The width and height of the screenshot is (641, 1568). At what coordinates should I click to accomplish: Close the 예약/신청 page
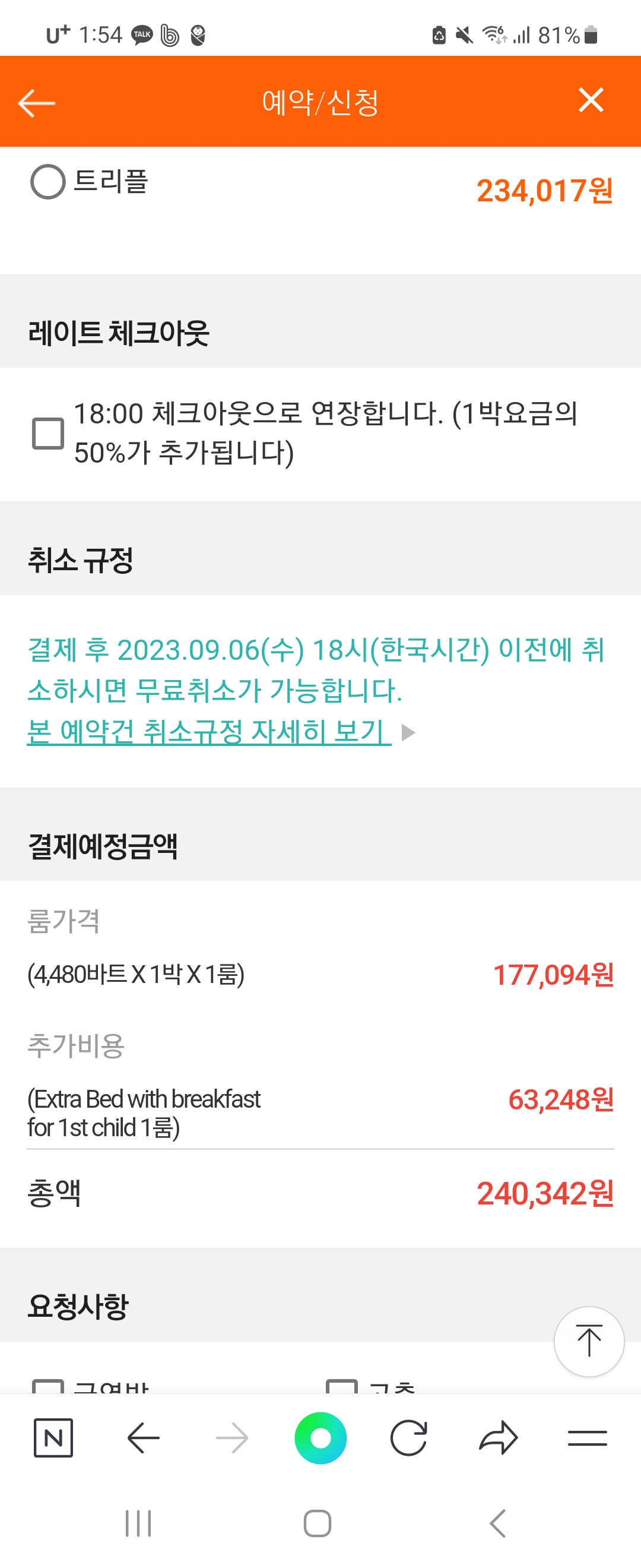tap(591, 100)
